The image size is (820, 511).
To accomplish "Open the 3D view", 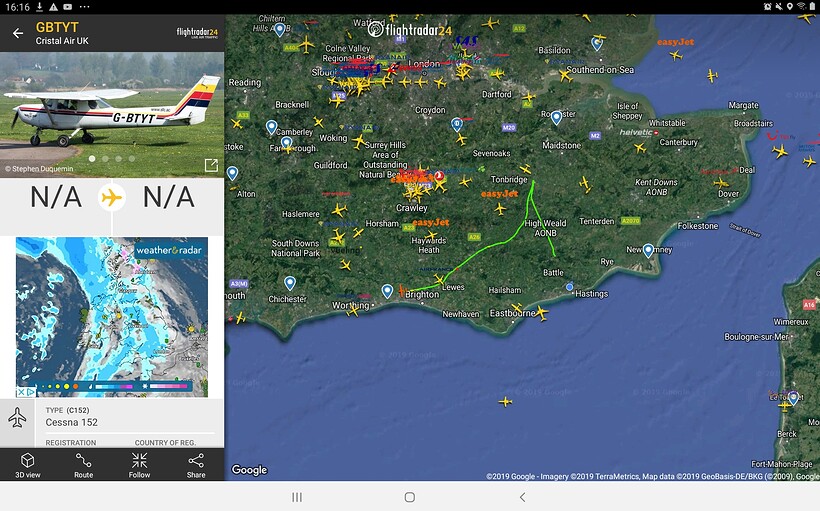I will (x=28, y=465).
